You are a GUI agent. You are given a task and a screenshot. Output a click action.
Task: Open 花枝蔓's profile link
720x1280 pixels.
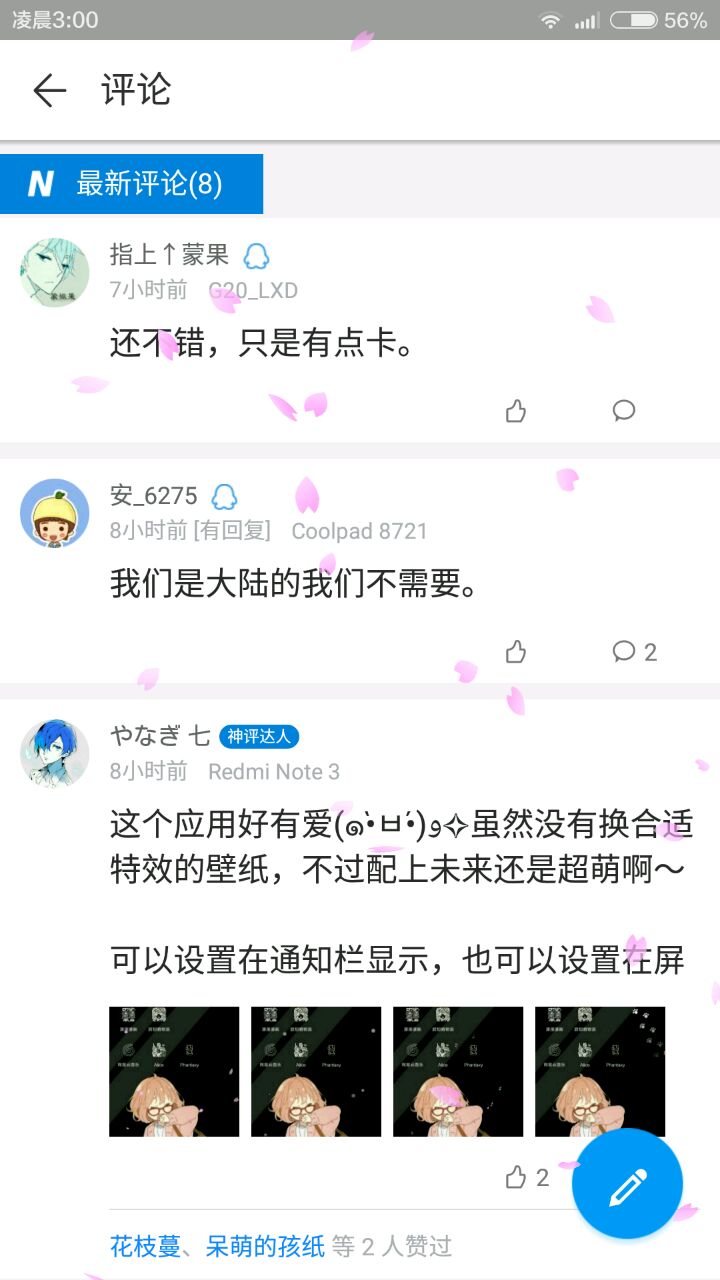pos(145,1246)
